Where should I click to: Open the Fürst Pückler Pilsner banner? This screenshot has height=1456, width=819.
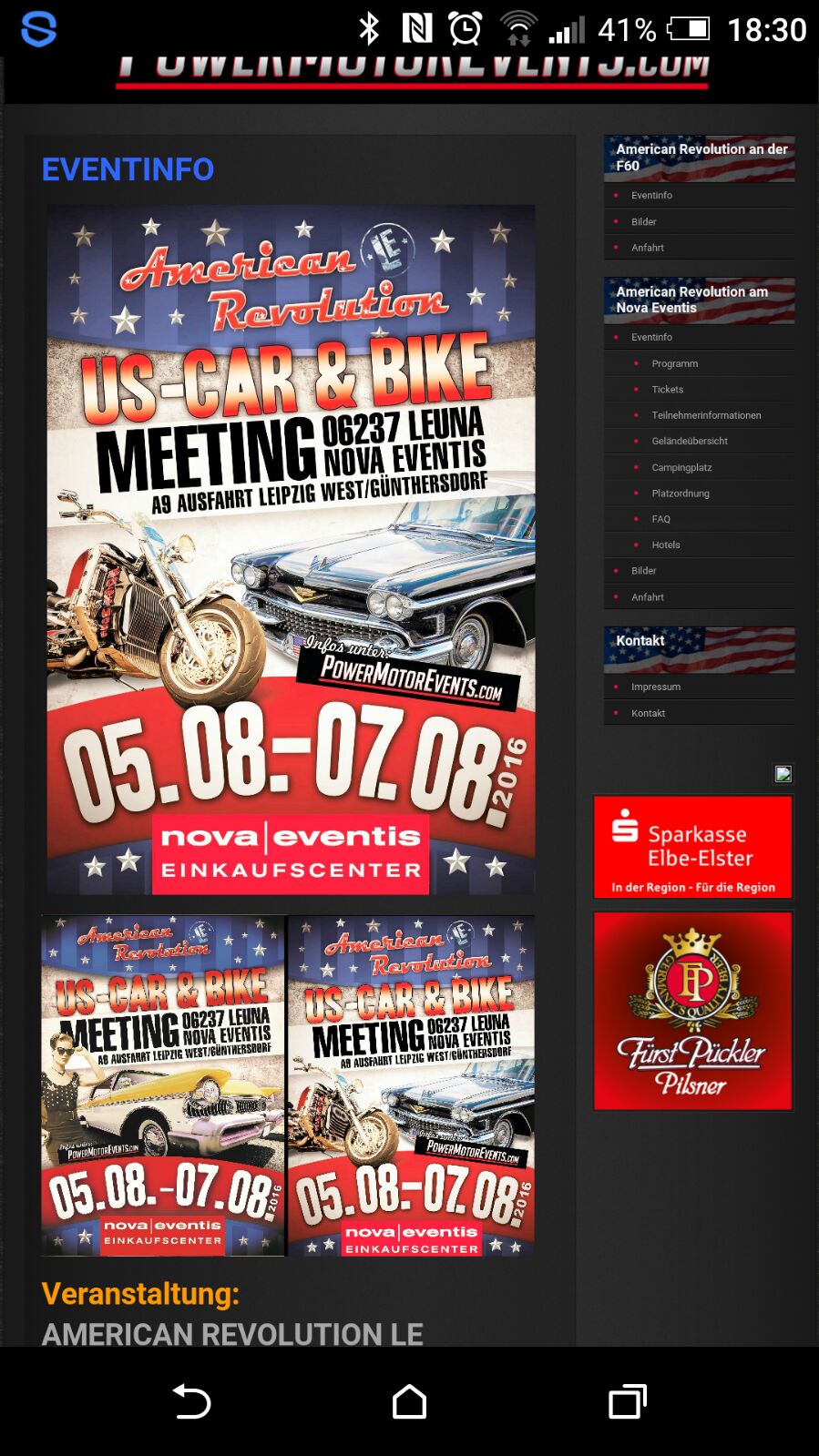692,1011
